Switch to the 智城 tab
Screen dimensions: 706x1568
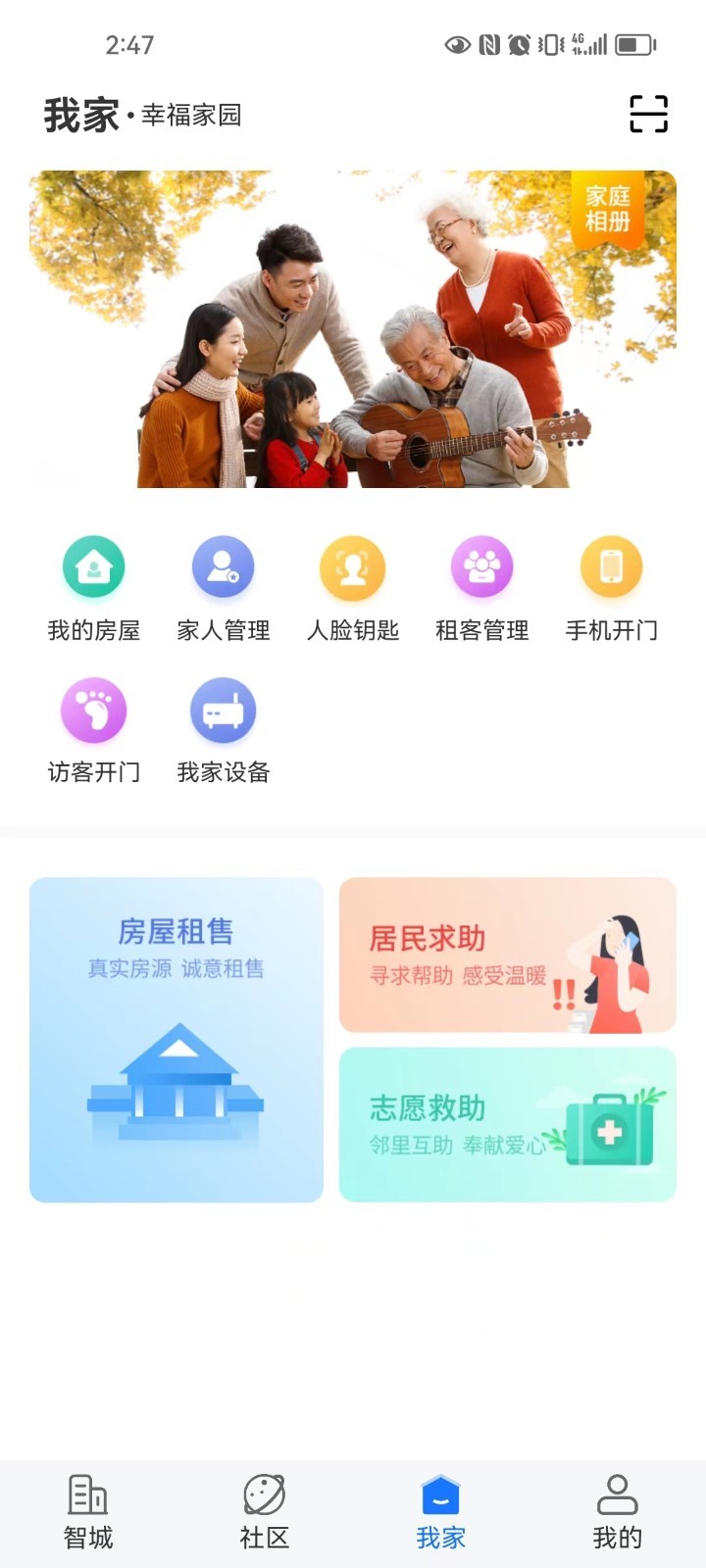88,1512
